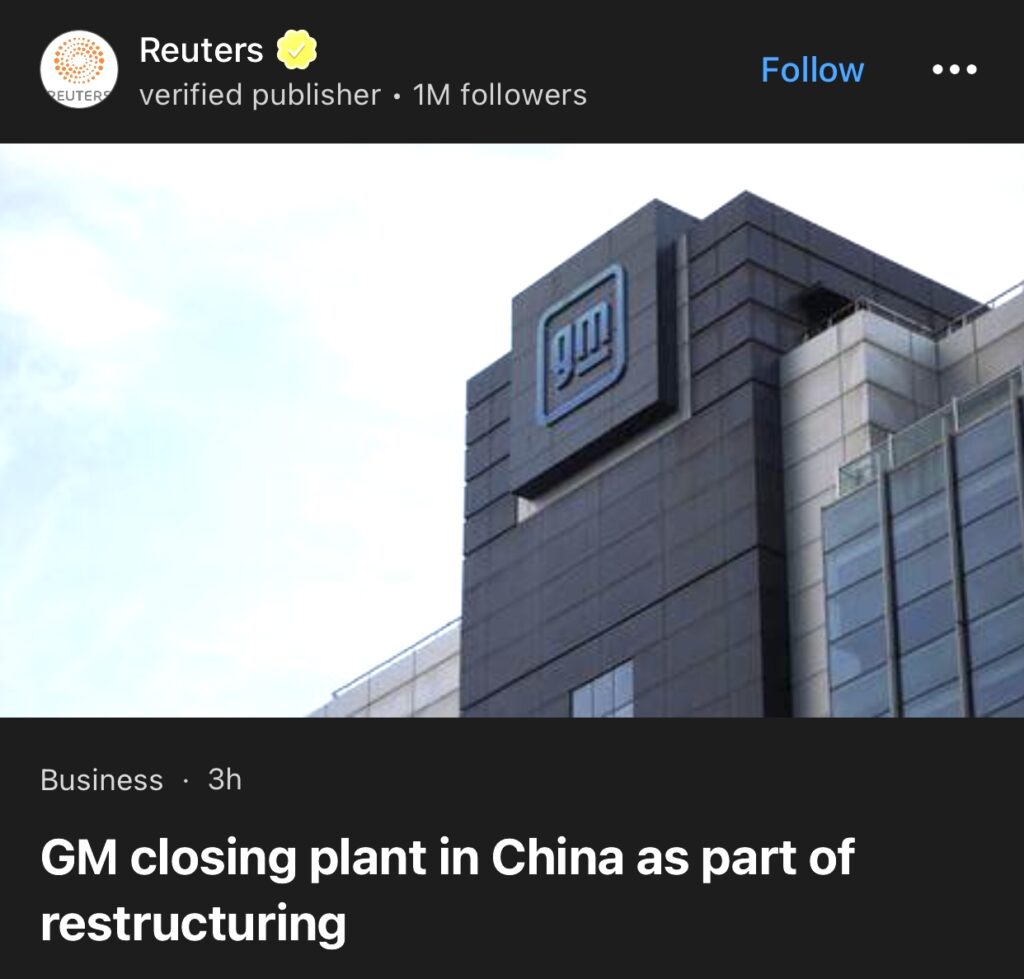
Task: Open the GM building article image
Action: (x=512, y=430)
